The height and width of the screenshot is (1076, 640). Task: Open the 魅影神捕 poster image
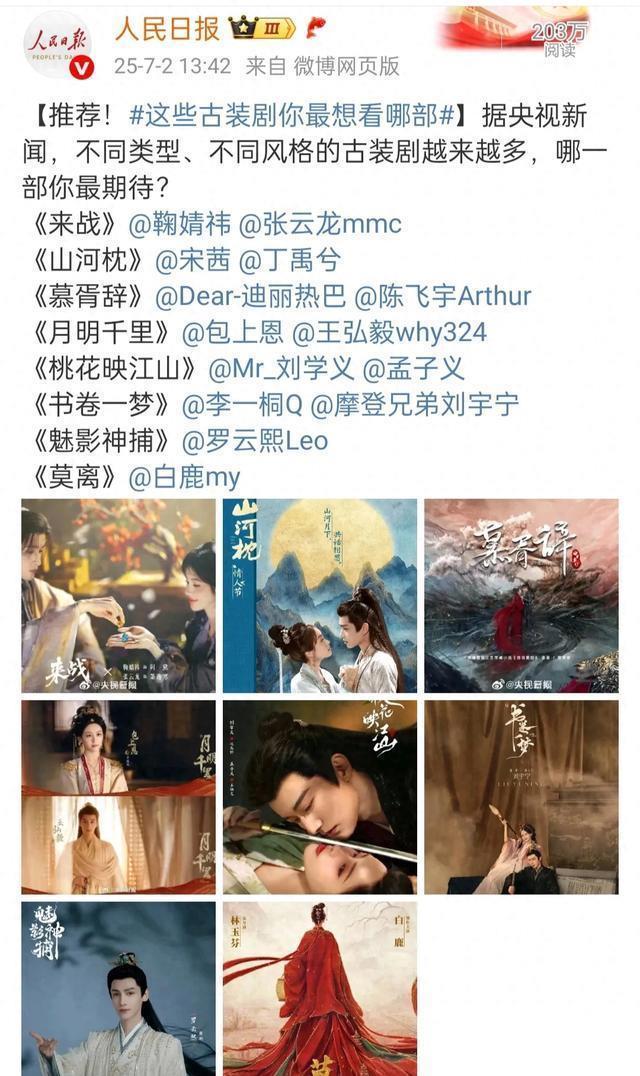(x=118, y=988)
